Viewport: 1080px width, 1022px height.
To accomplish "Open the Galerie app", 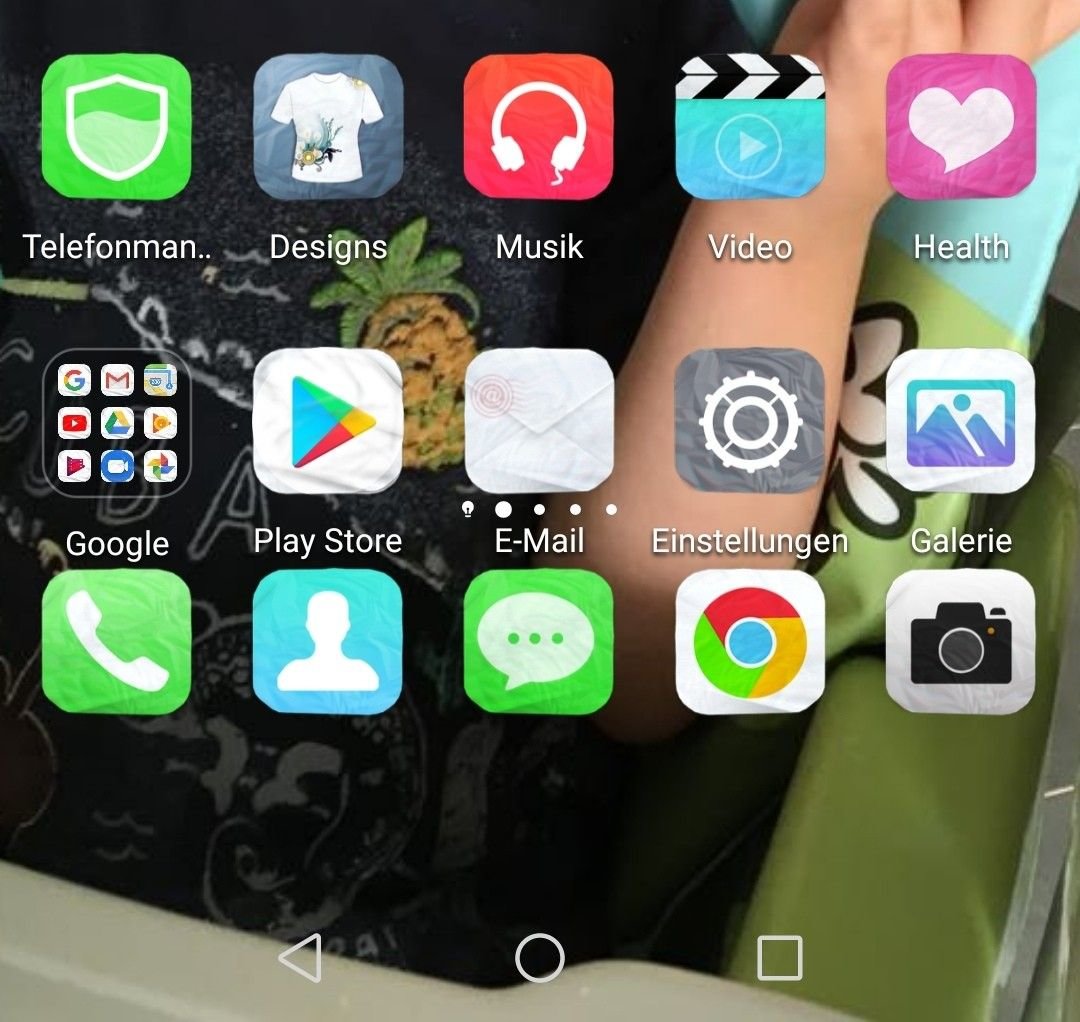I will click(x=961, y=421).
